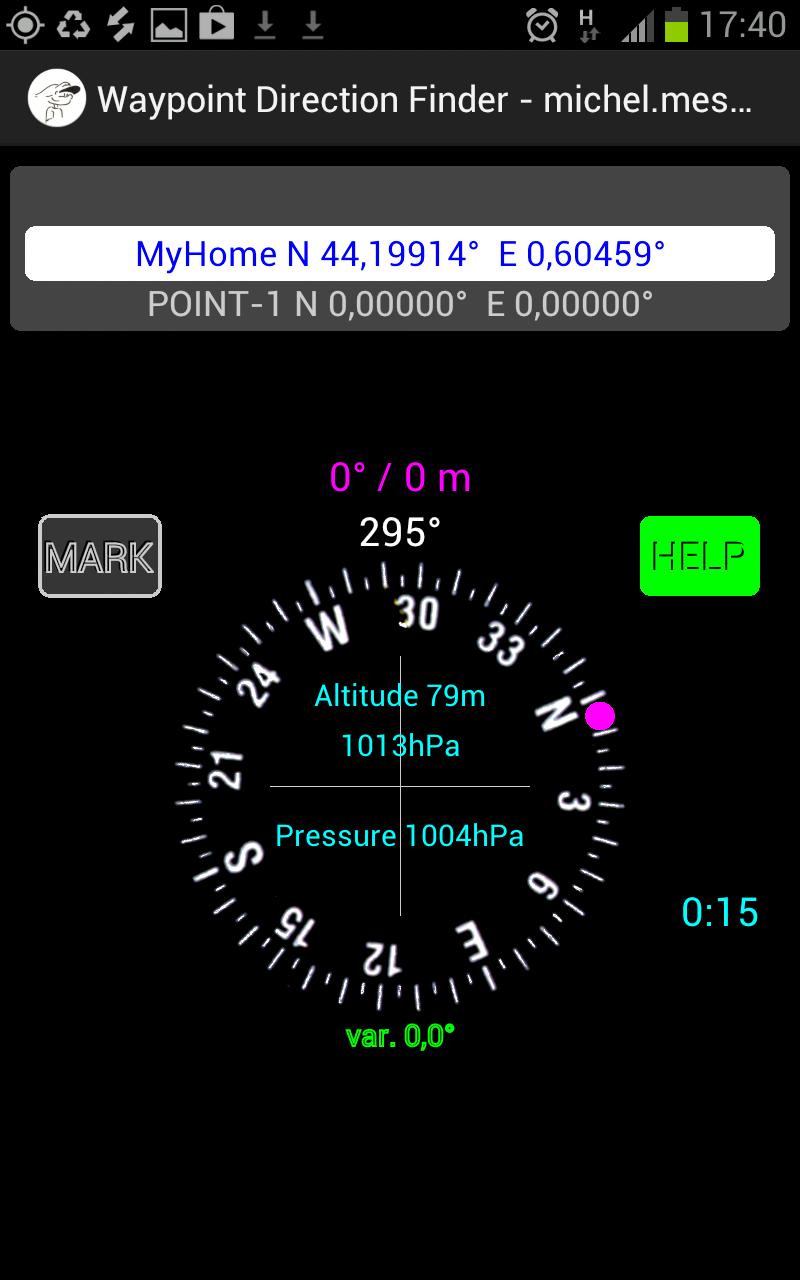Open the HELP button
This screenshot has width=800, height=1280.
[699, 557]
